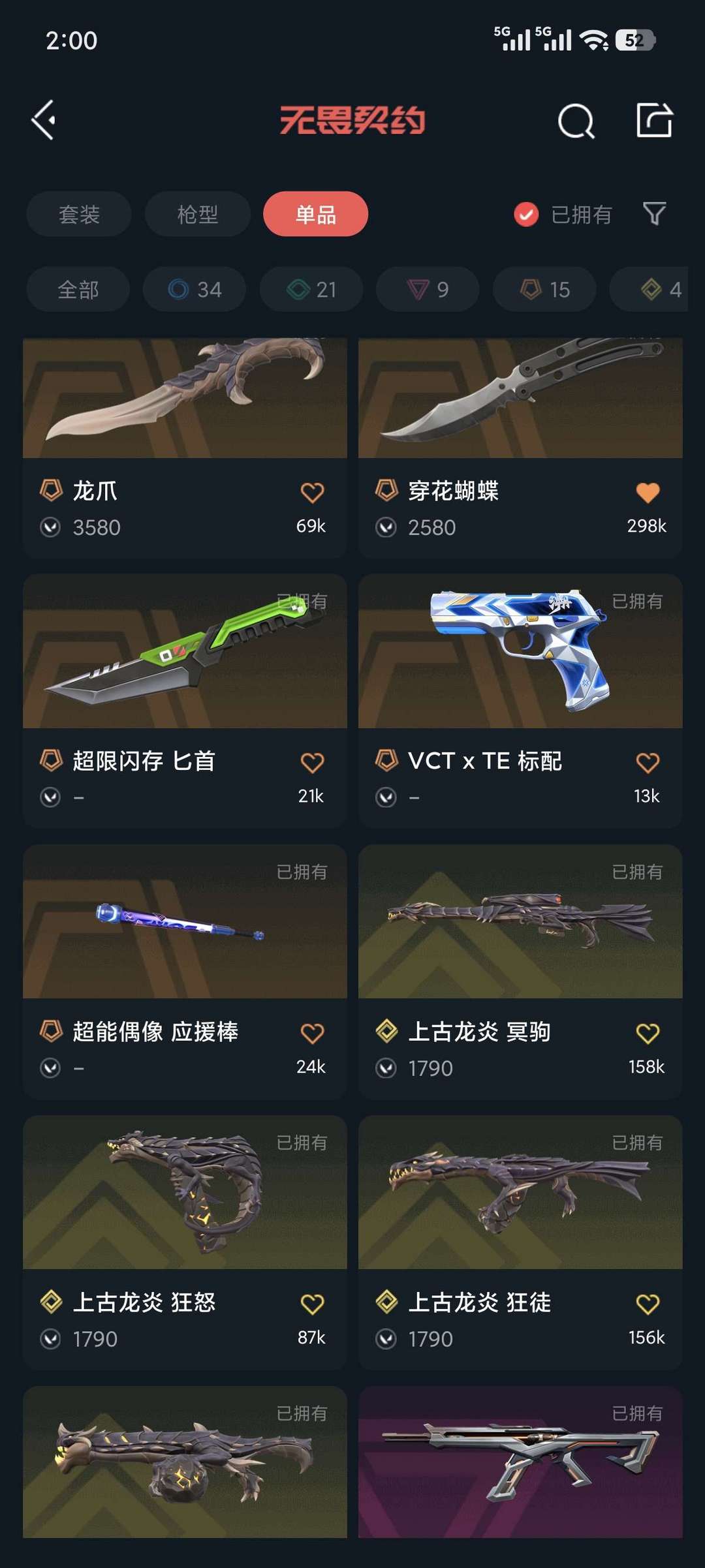This screenshot has height=1568, width=705.
Task: Unfavorite the 穿花蝴蝶 butterfly knife
Action: pos(648,491)
